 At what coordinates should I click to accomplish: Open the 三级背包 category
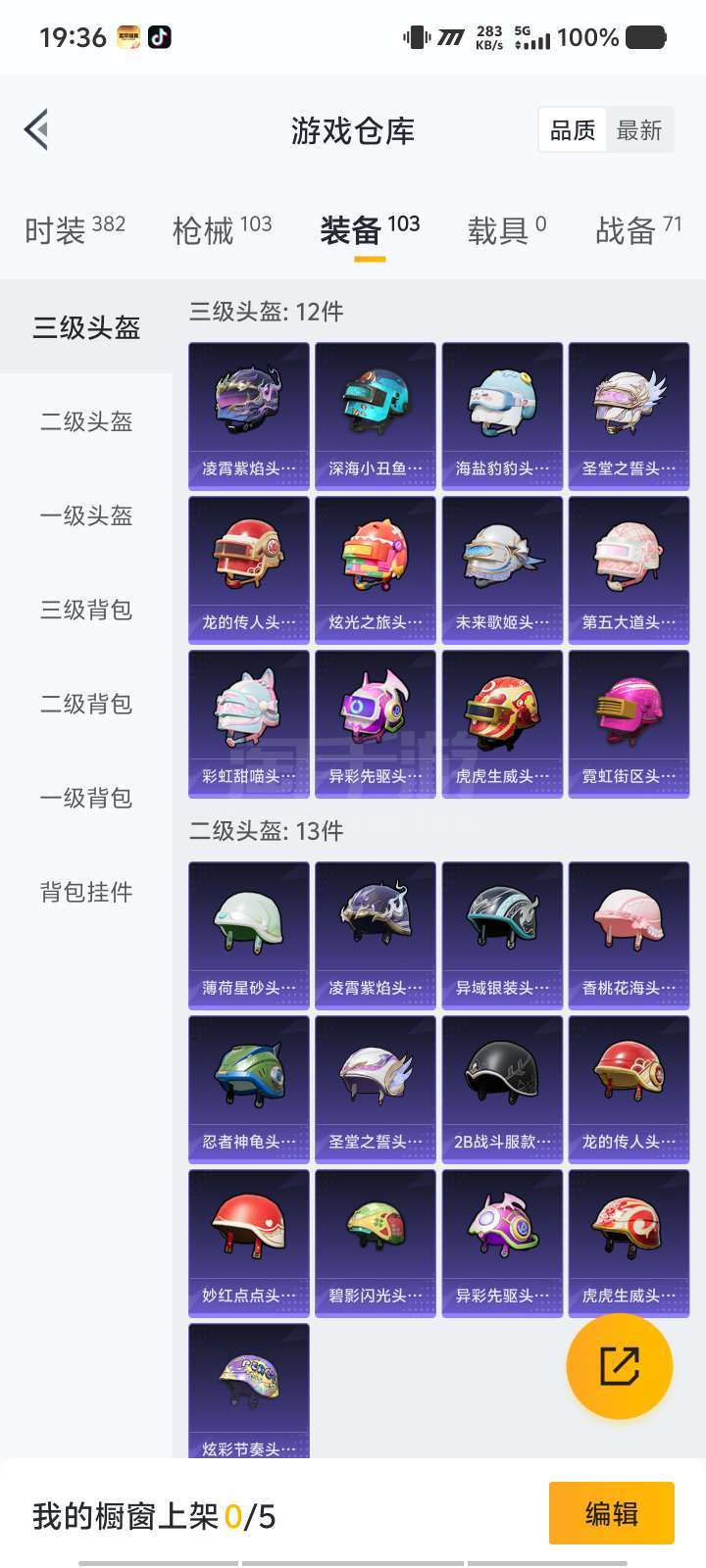coord(86,610)
